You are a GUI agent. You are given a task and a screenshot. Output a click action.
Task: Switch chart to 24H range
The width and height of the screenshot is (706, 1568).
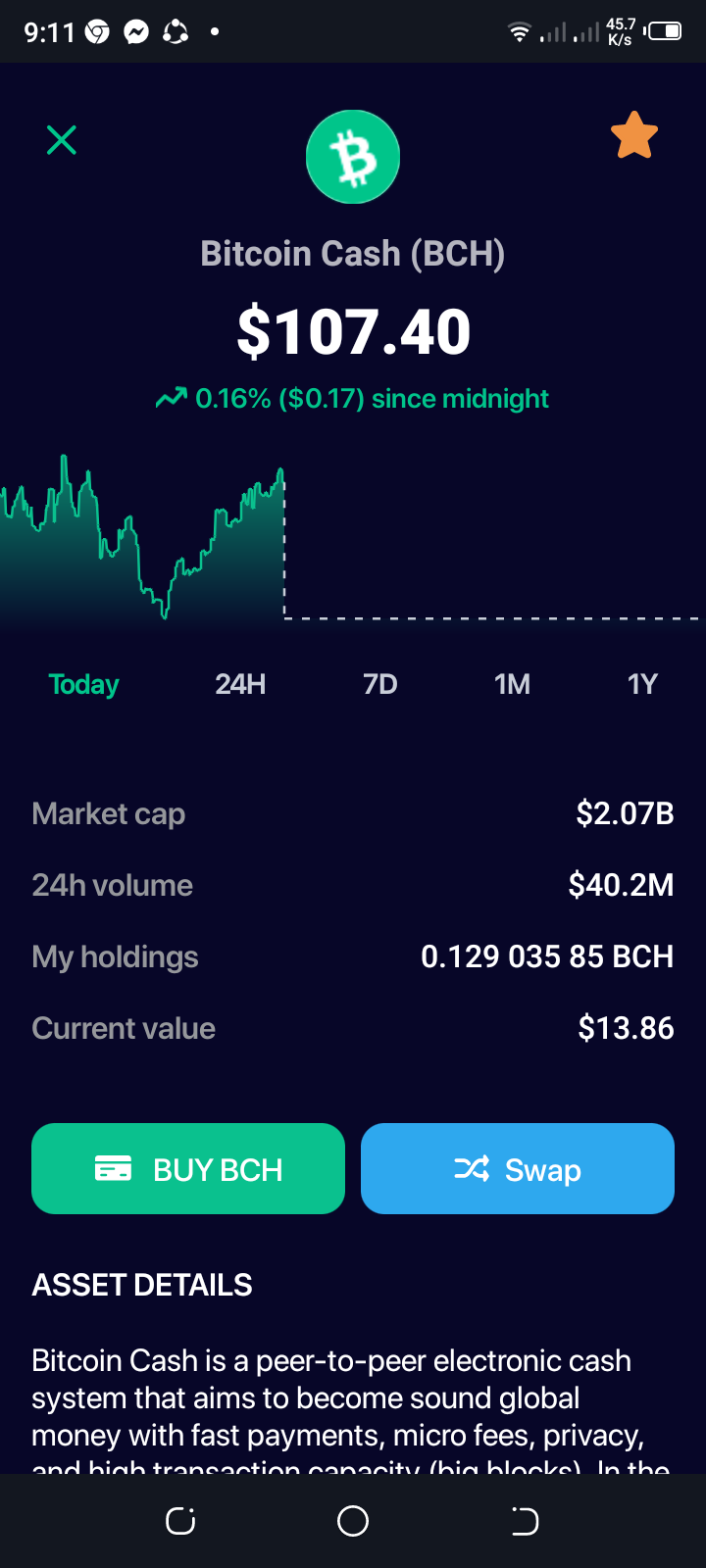click(x=240, y=684)
